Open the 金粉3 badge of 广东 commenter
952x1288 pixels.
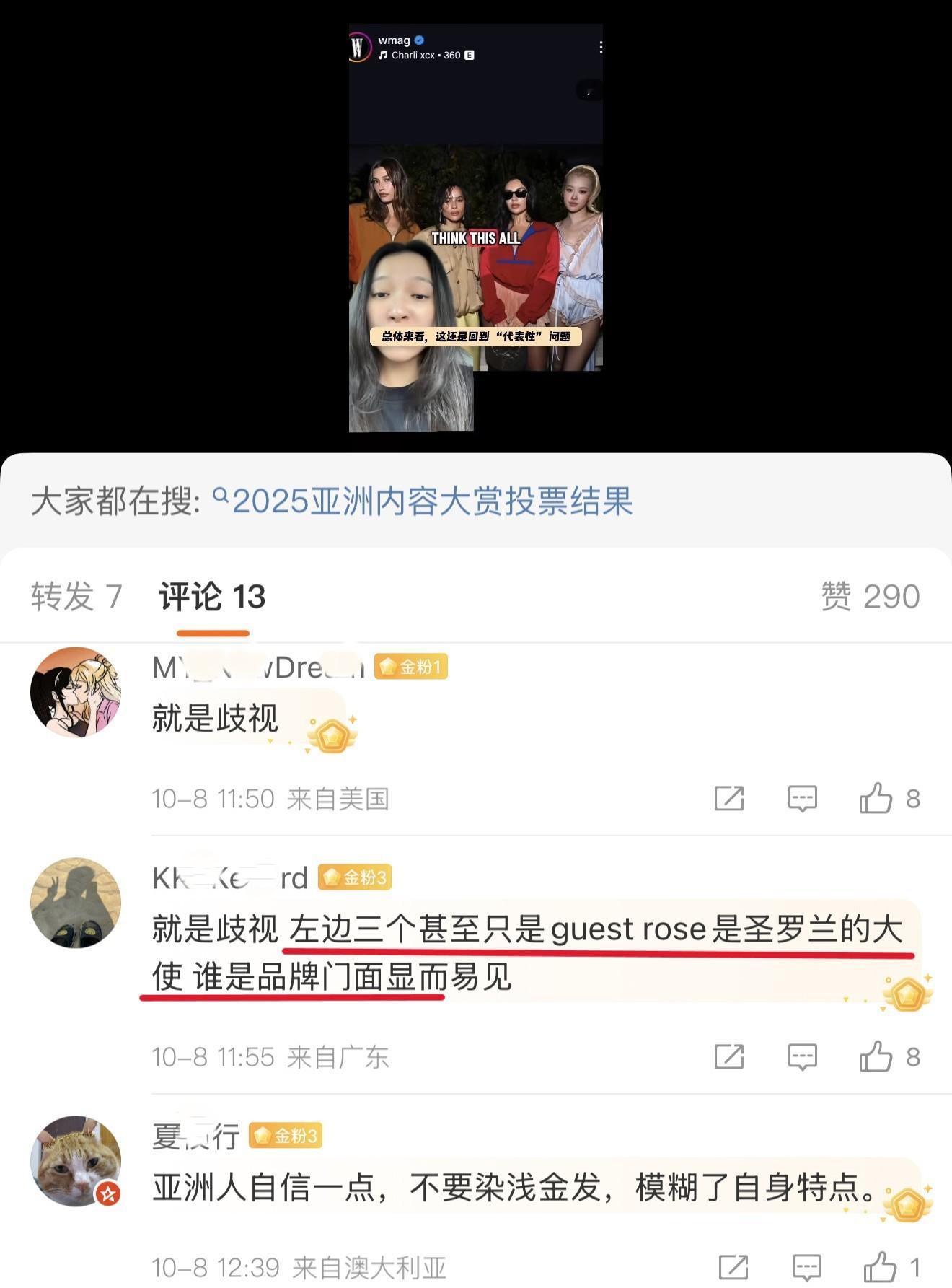(355, 877)
